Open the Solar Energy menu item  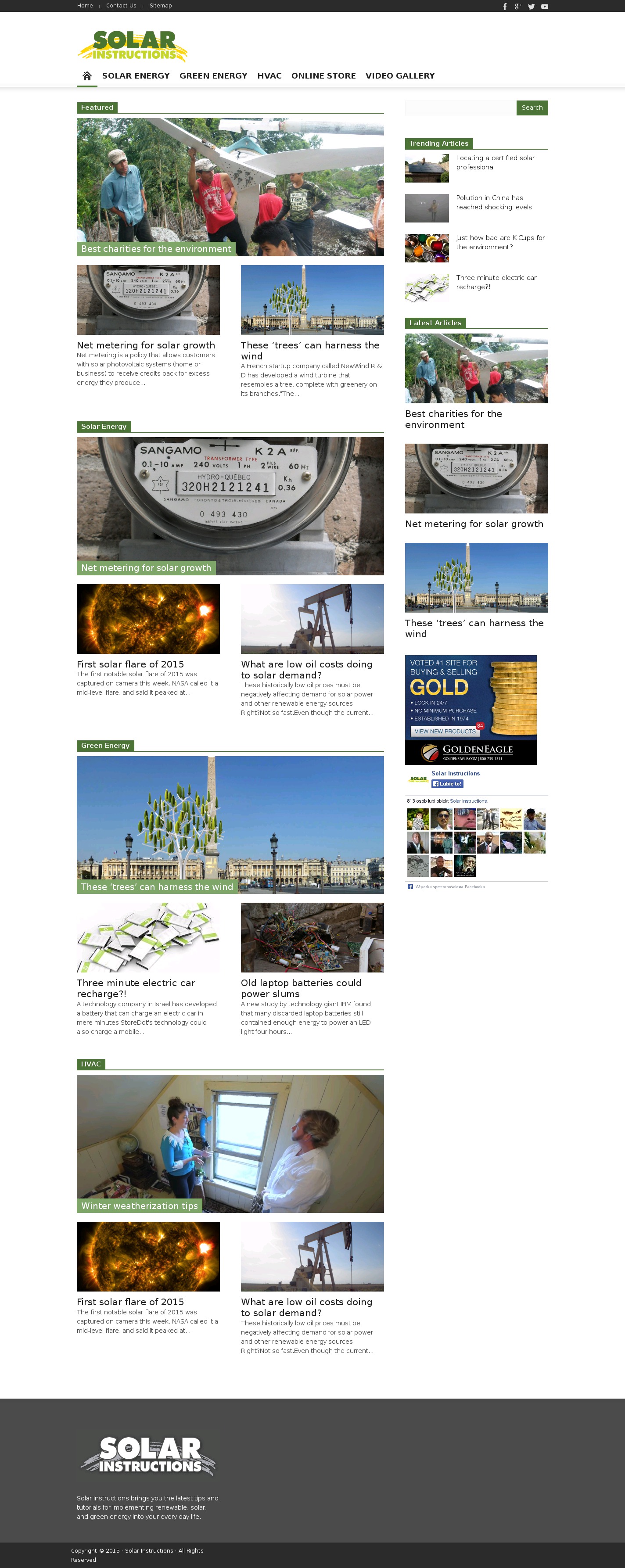136,75
